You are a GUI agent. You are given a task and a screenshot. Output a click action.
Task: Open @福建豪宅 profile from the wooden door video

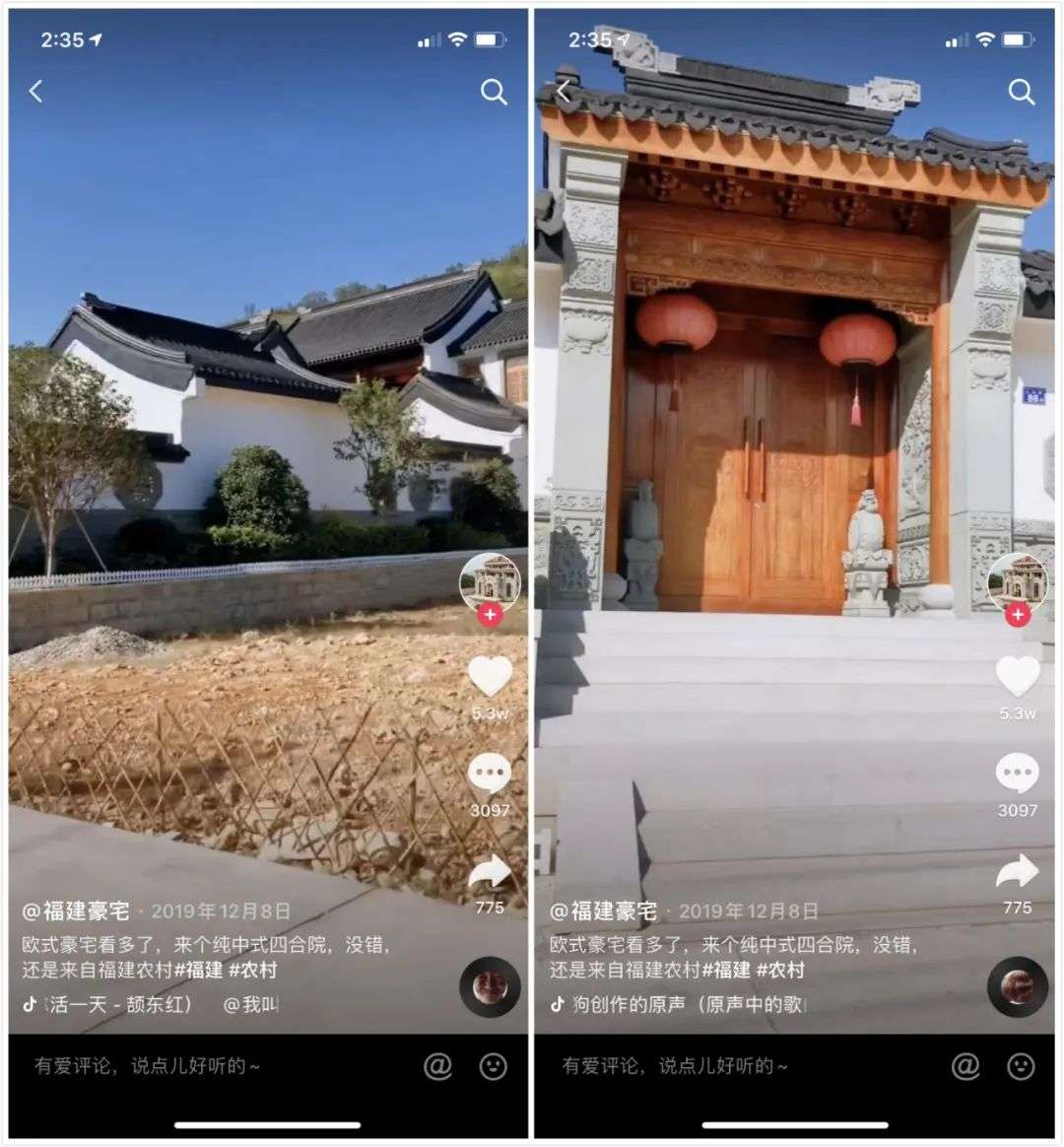tap(604, 911)
